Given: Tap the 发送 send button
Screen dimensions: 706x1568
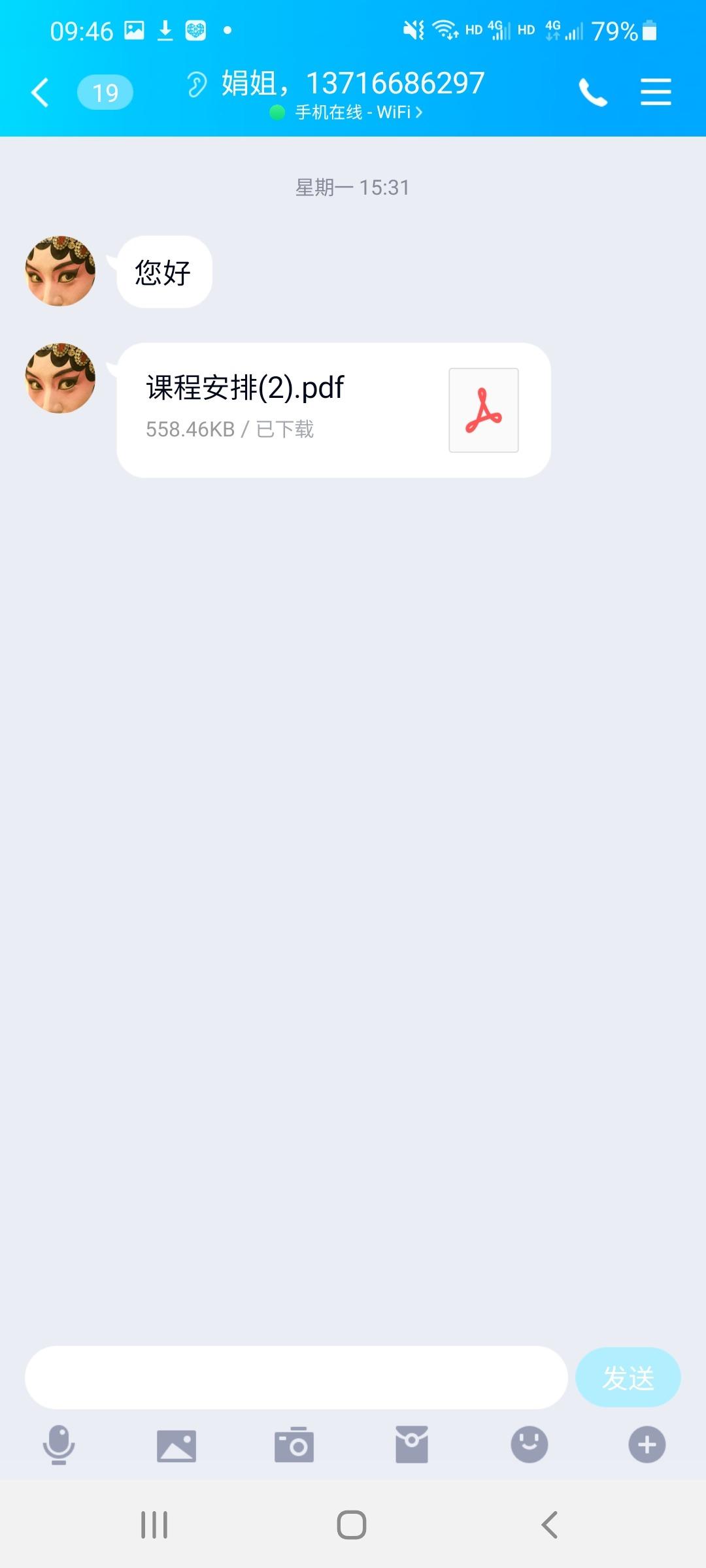Looking at the screenshot, I should pos(628,1377).
